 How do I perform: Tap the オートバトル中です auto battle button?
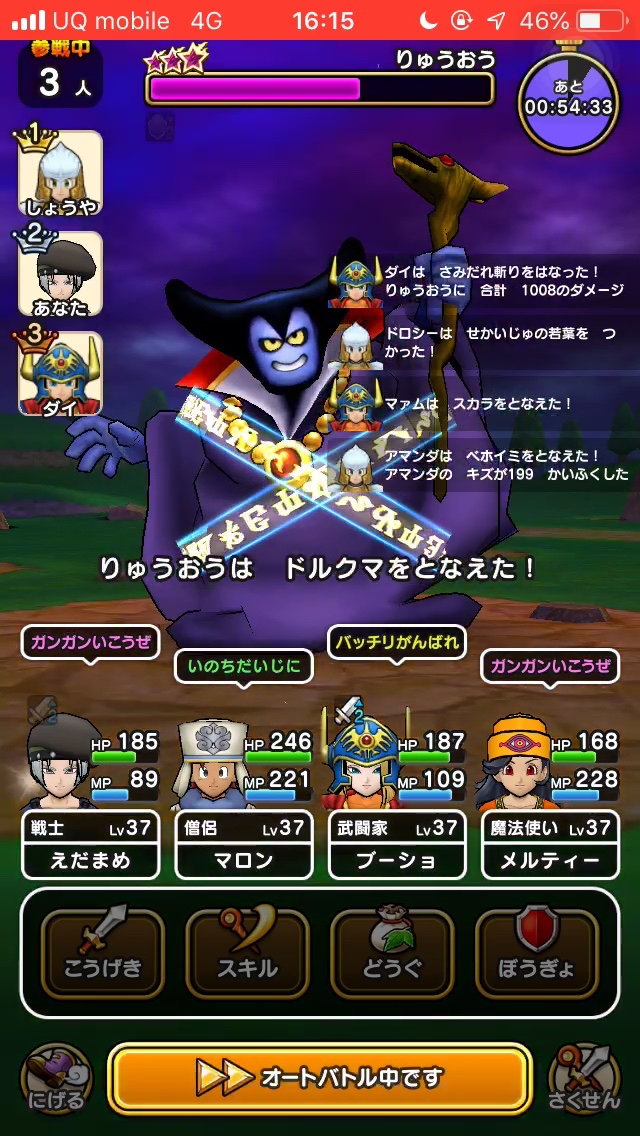[x=319, y=1078]
